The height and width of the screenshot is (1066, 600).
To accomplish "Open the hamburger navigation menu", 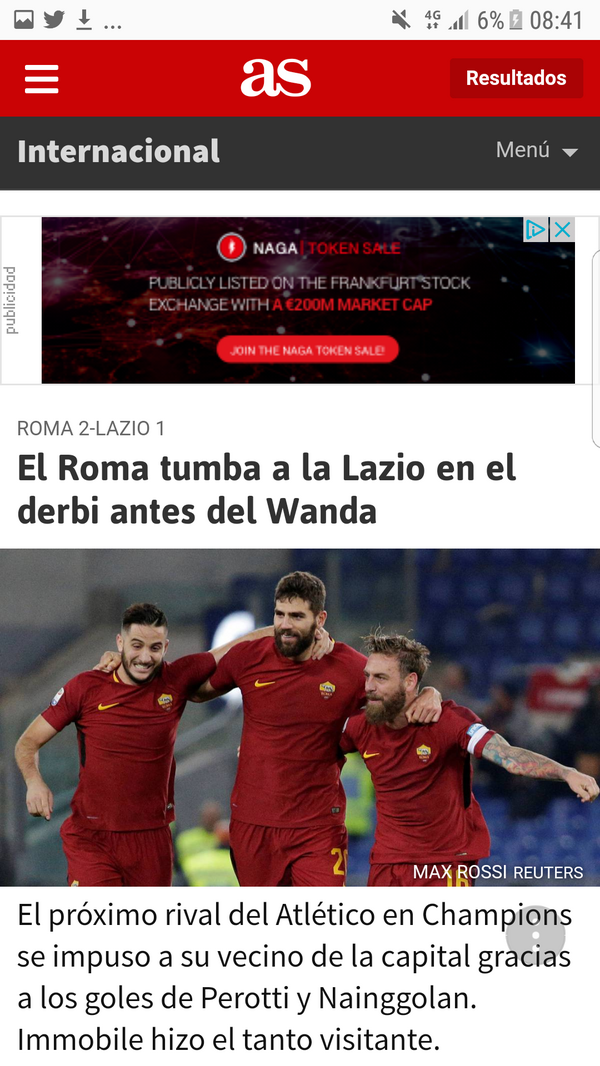I will point(41,79).
